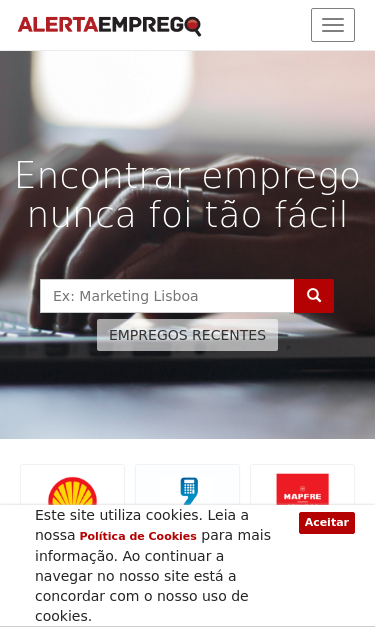
Task: Tap the red magnifier search button
Action: point(314,296)
